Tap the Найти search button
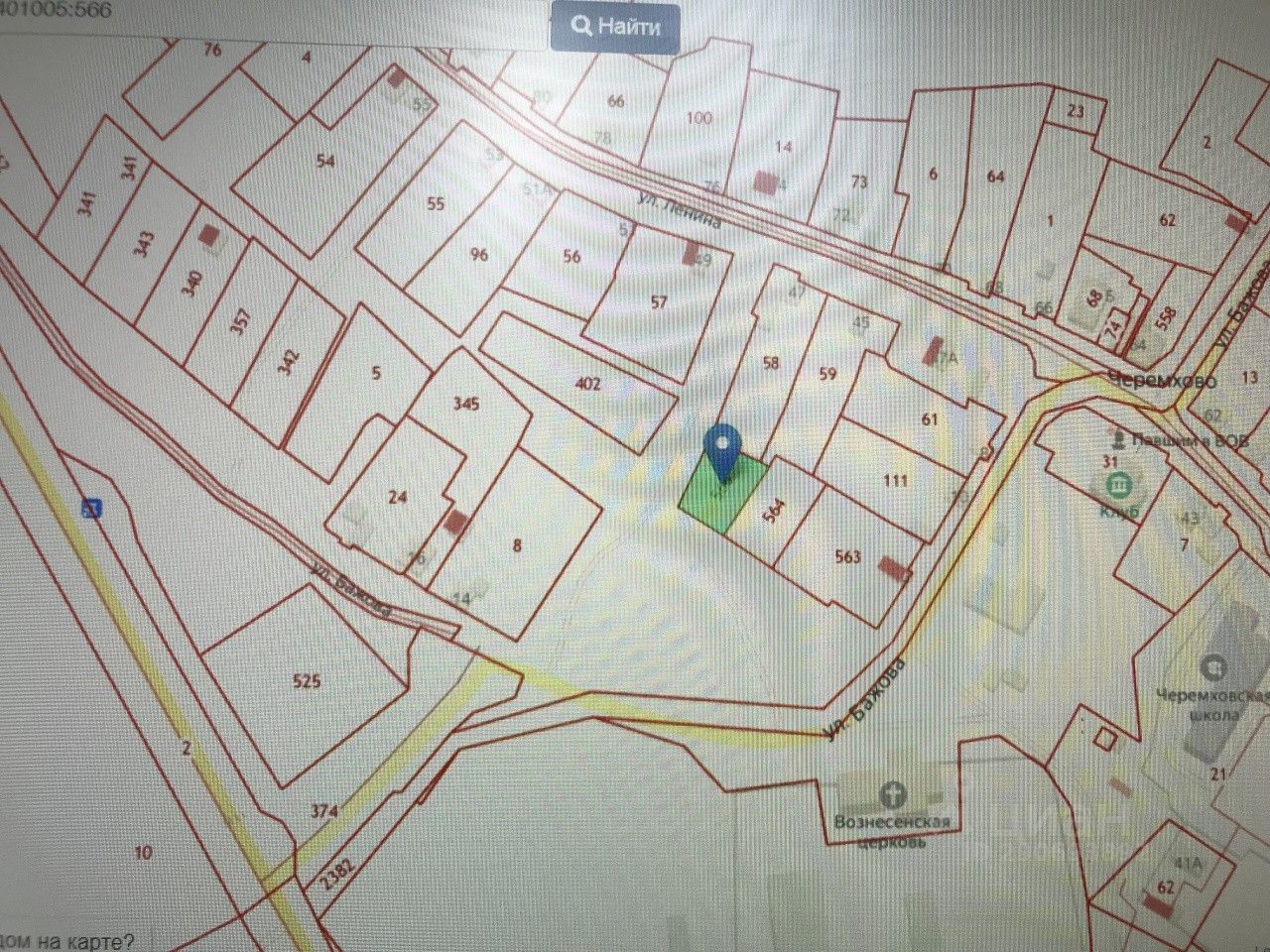 click(x=616, y=26)
